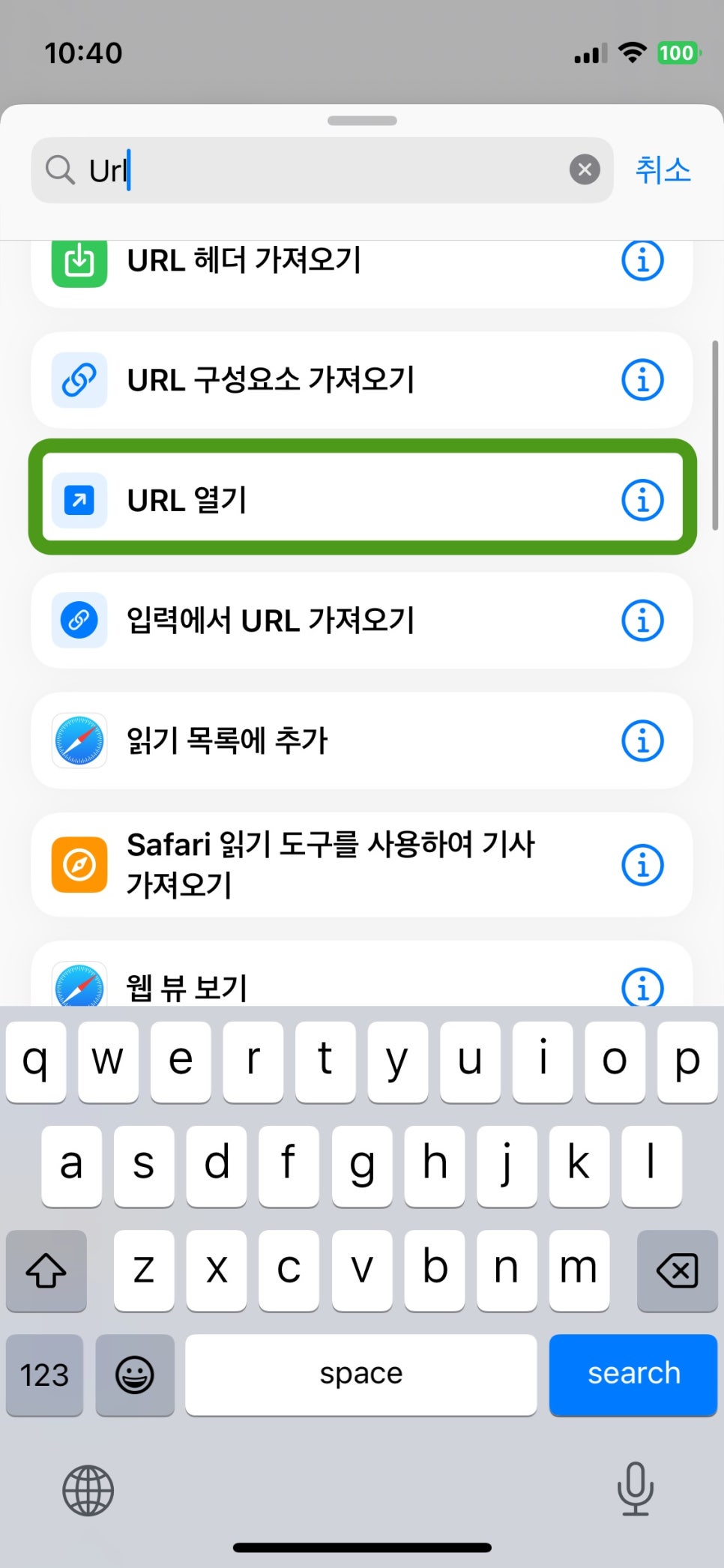Open the keyboard's microphone dictation
This screenshot has width=724, height=1568.
pyautogui.click(x=635, y=1489)
